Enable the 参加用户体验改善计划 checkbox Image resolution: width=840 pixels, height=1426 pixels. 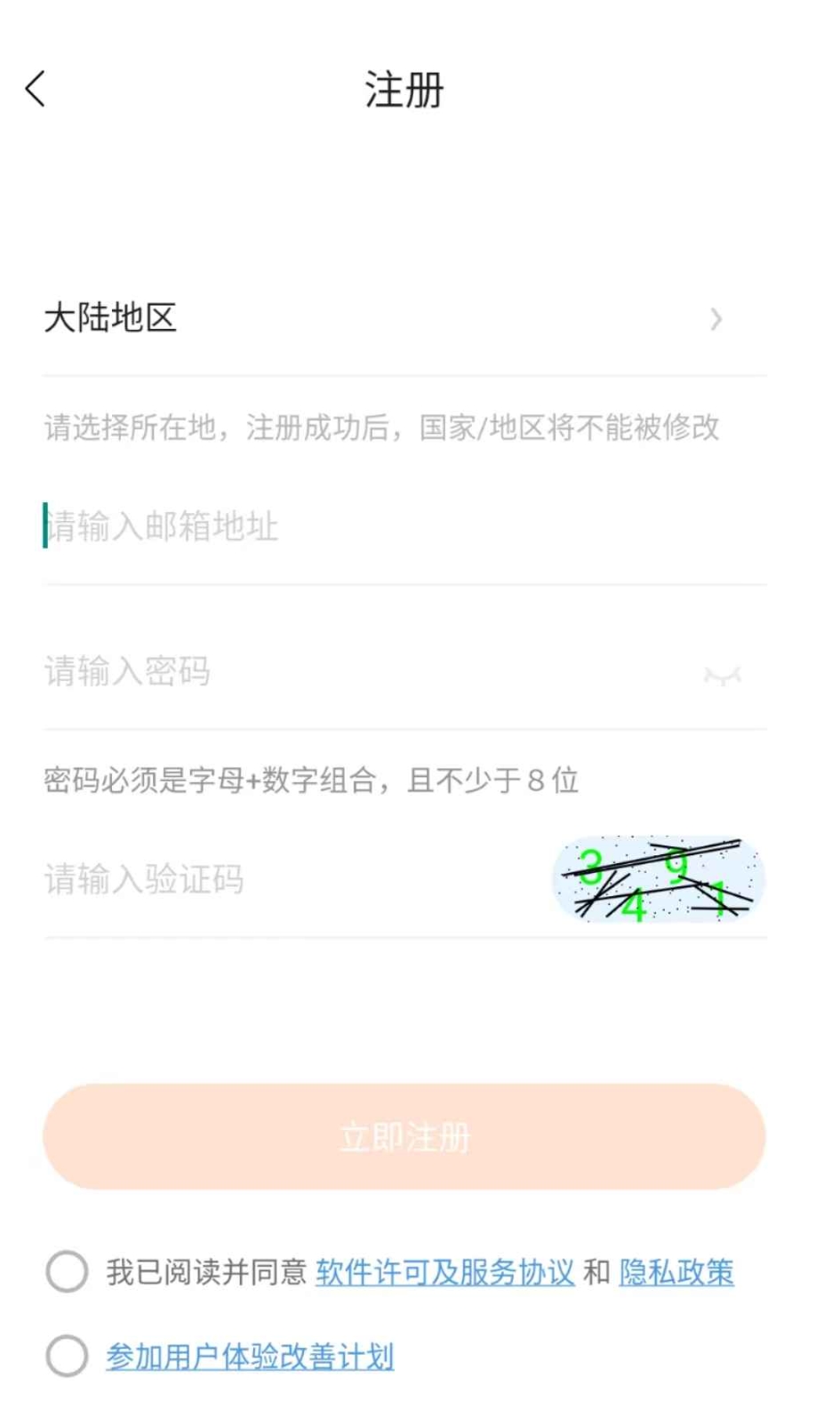(x=67, y=1356)
